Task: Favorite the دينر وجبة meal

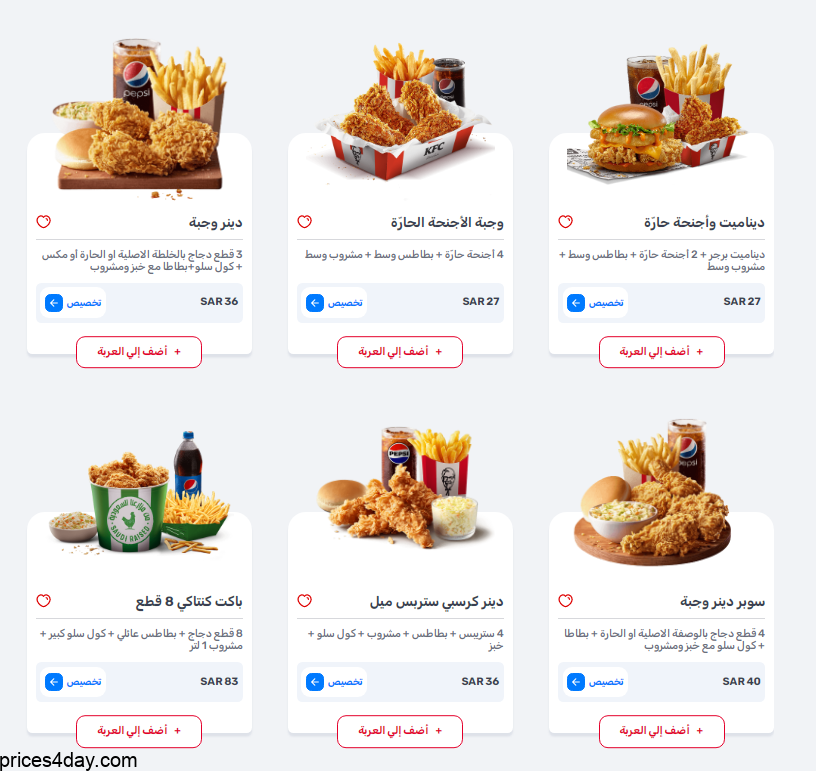Action: (x=43, y=222)
